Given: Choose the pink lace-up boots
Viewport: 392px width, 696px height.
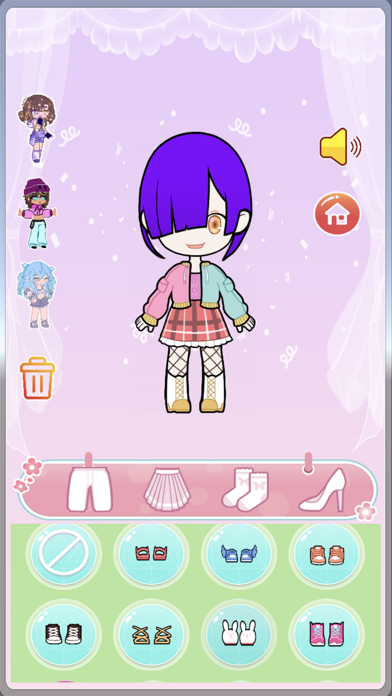Looking at the screenshot, I should point(327,634).
